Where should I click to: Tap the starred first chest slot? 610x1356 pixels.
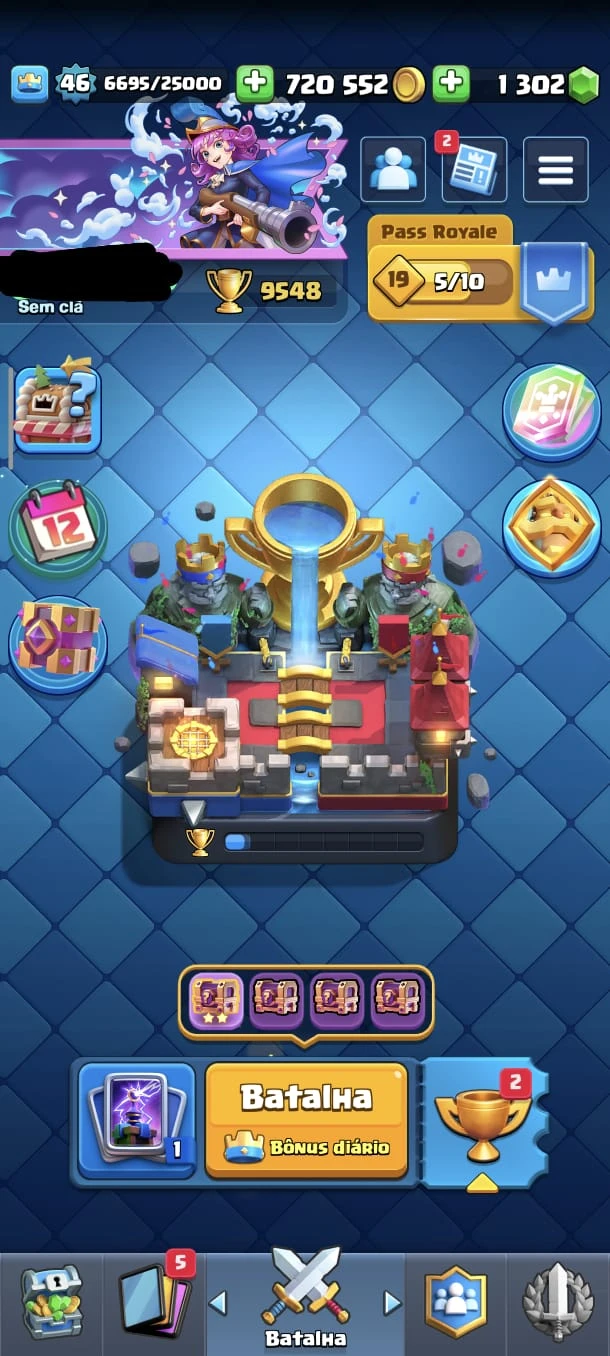(x=216, y=1001)
